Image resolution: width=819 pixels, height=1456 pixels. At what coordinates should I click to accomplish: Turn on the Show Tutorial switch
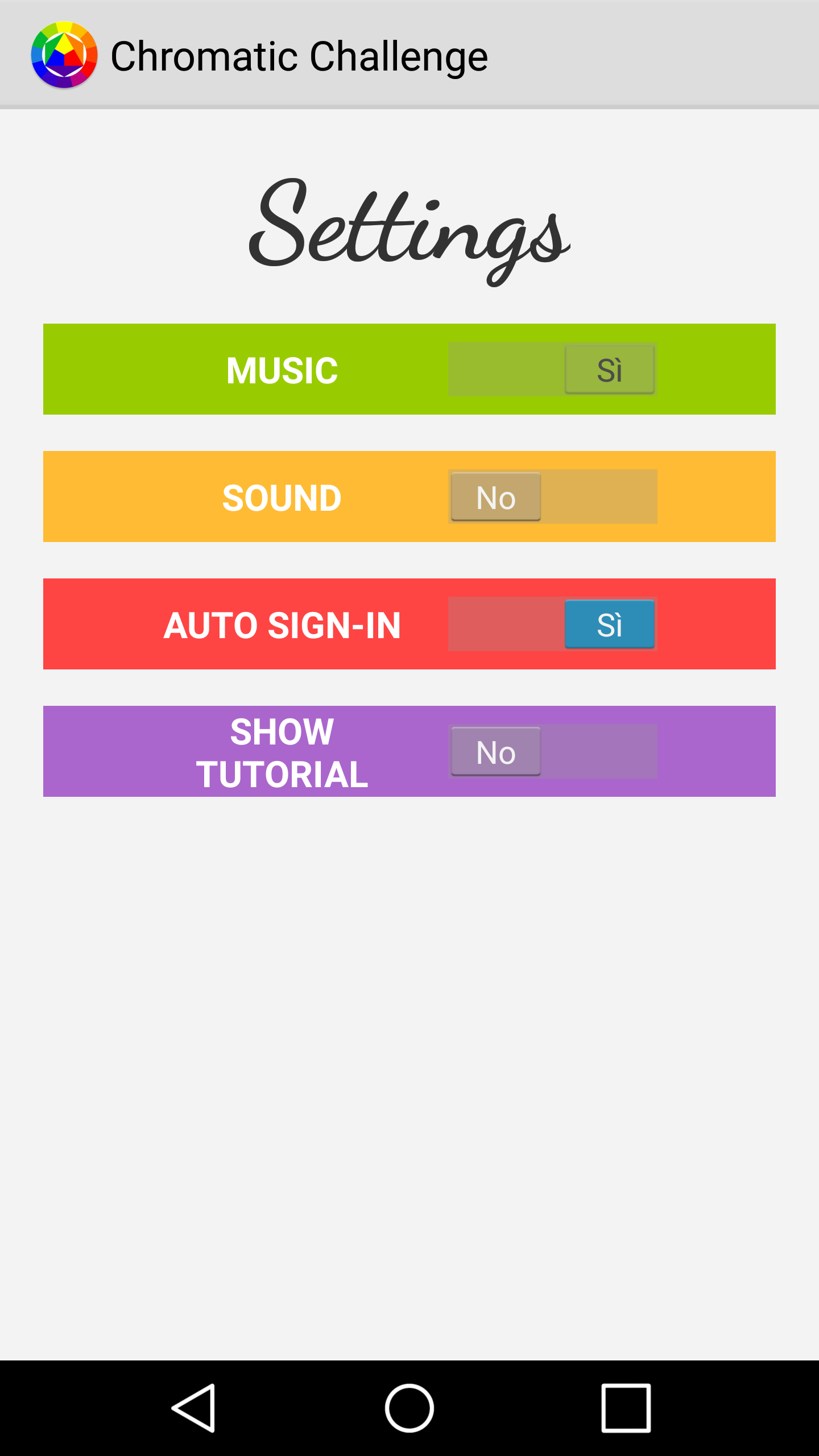pyautogui.click(x=552, y=751)
